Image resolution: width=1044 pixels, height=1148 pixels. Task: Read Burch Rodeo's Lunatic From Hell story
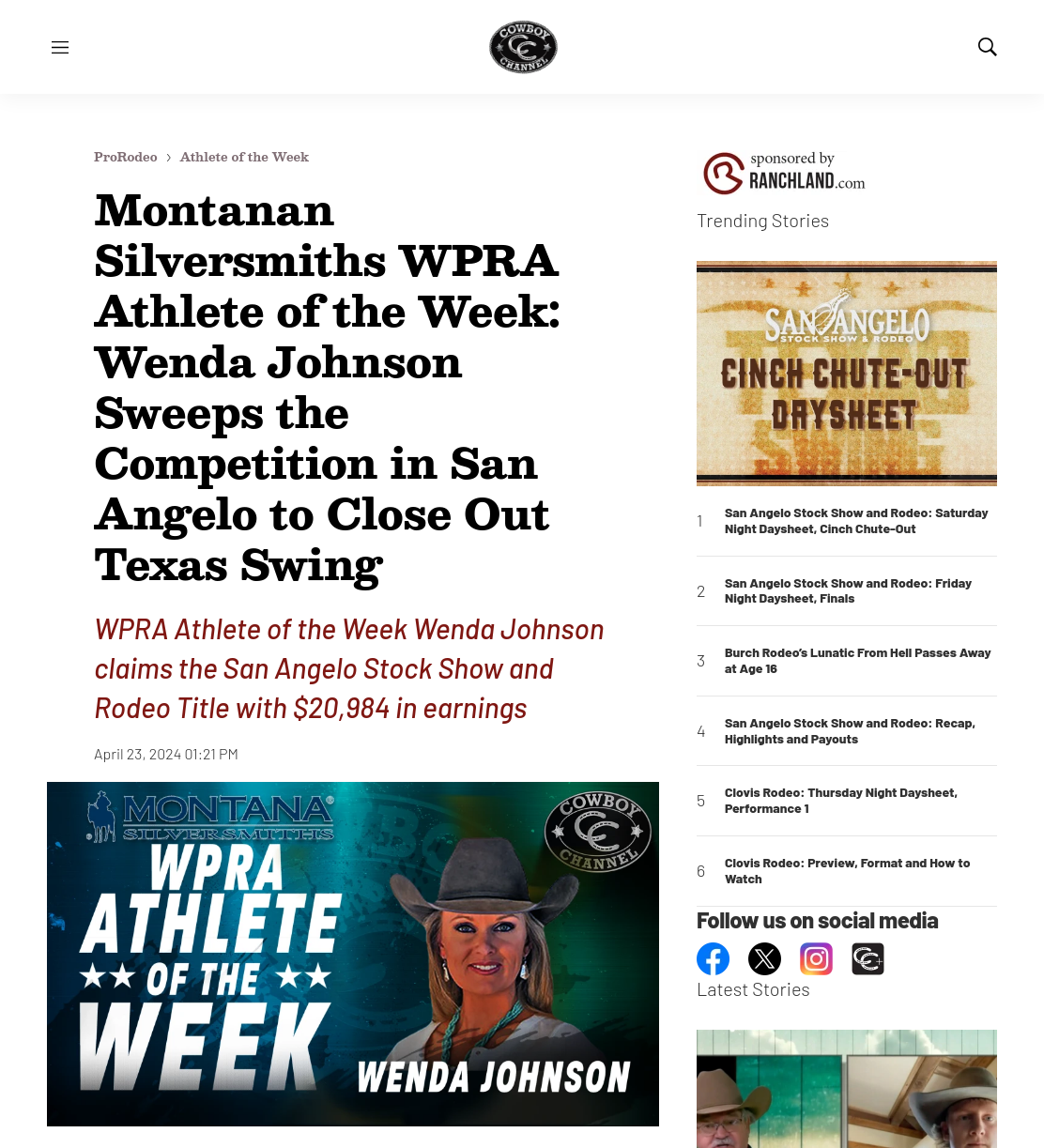(858, 661)
